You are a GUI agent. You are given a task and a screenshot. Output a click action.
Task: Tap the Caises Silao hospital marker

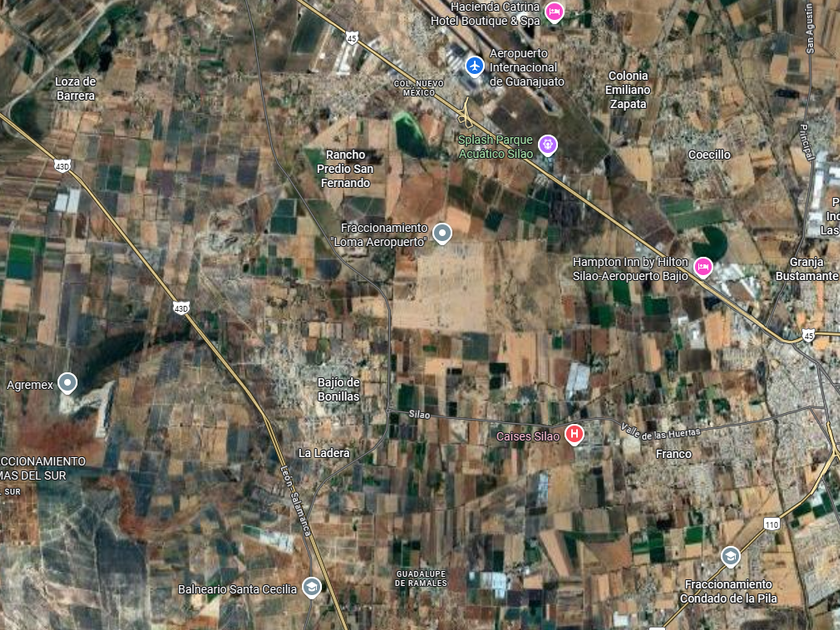coord(574,435)
